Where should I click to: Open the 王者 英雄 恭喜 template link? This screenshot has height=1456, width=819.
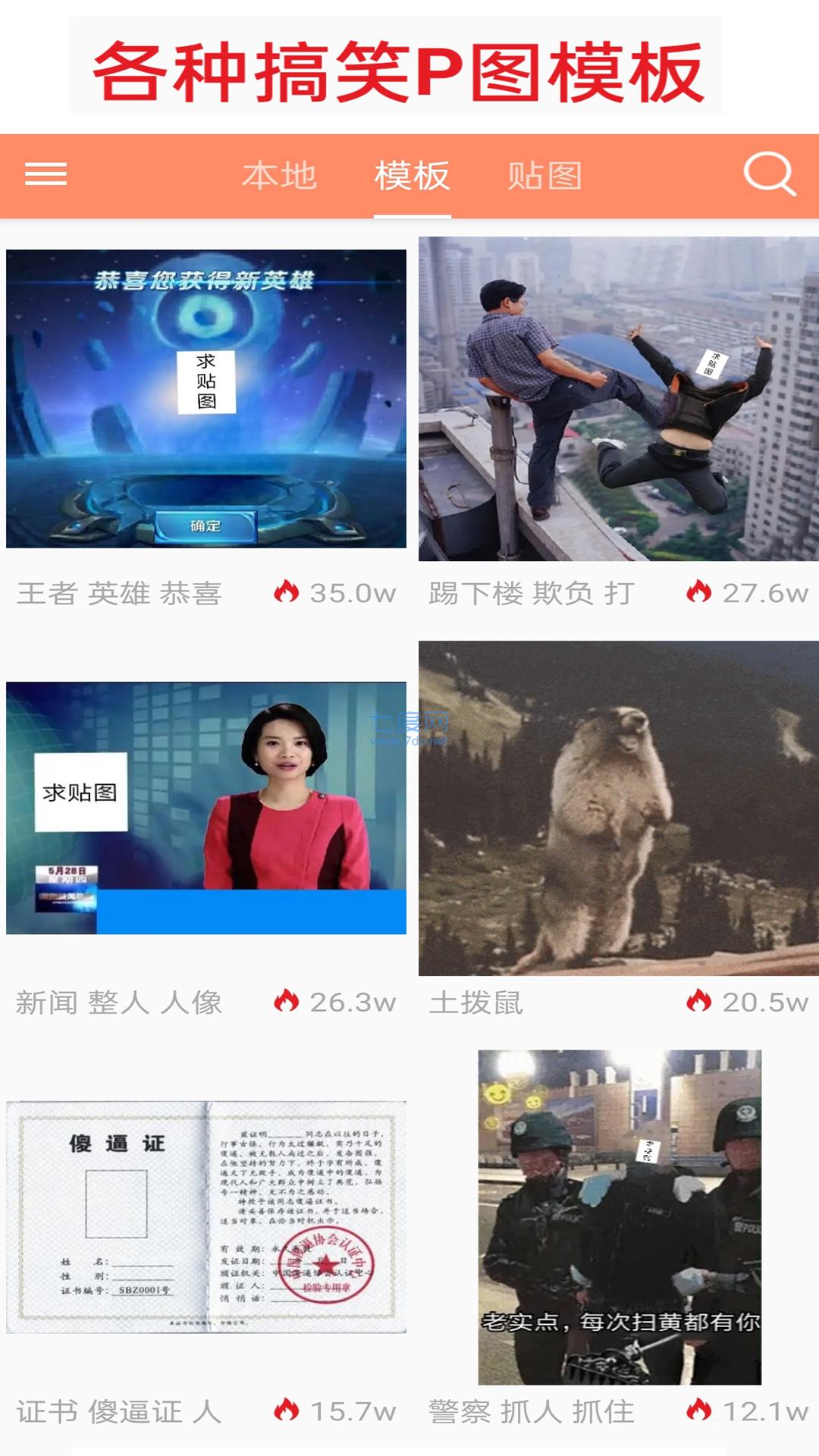[x=119, y=594]
